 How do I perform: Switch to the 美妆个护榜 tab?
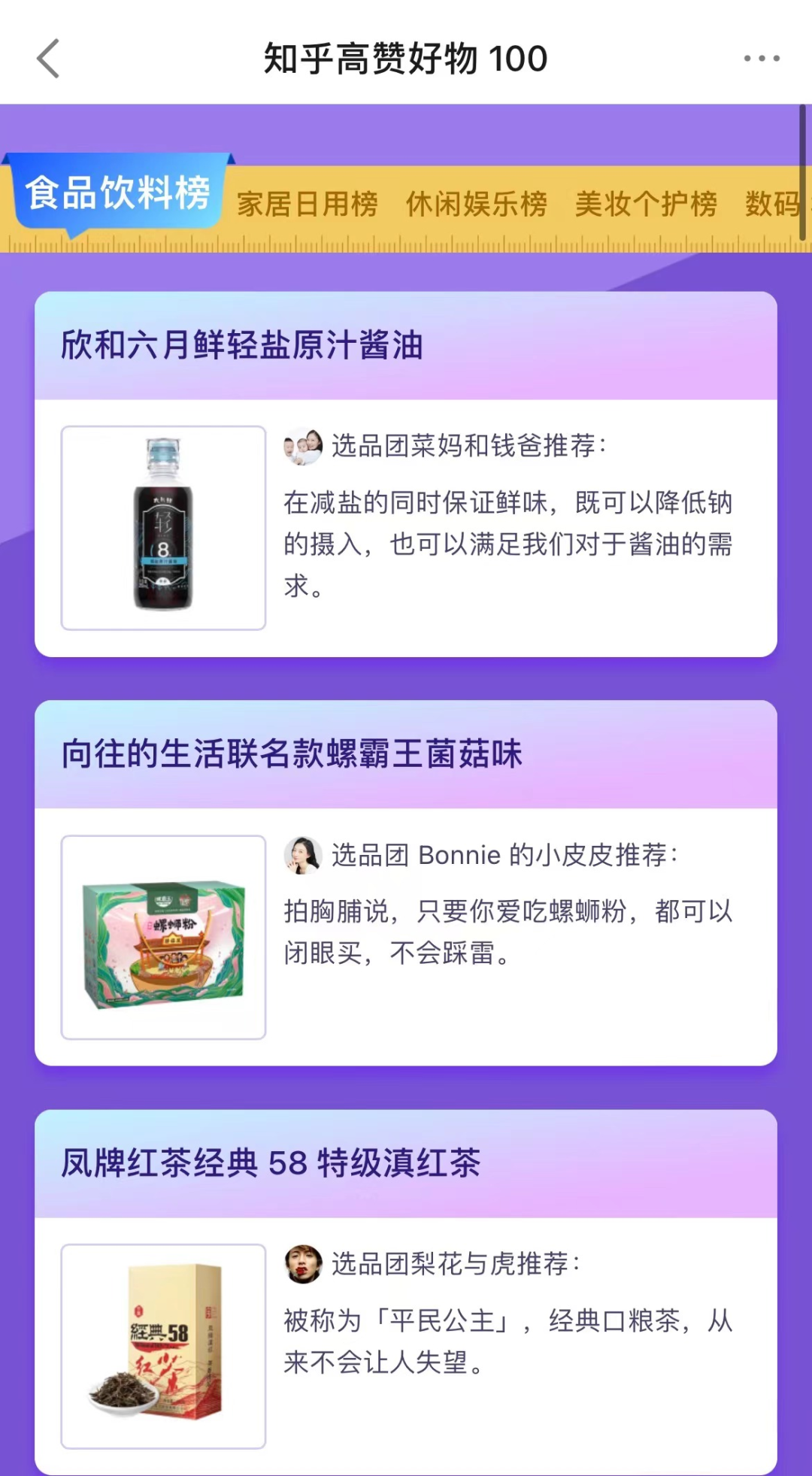coord(646,204)
